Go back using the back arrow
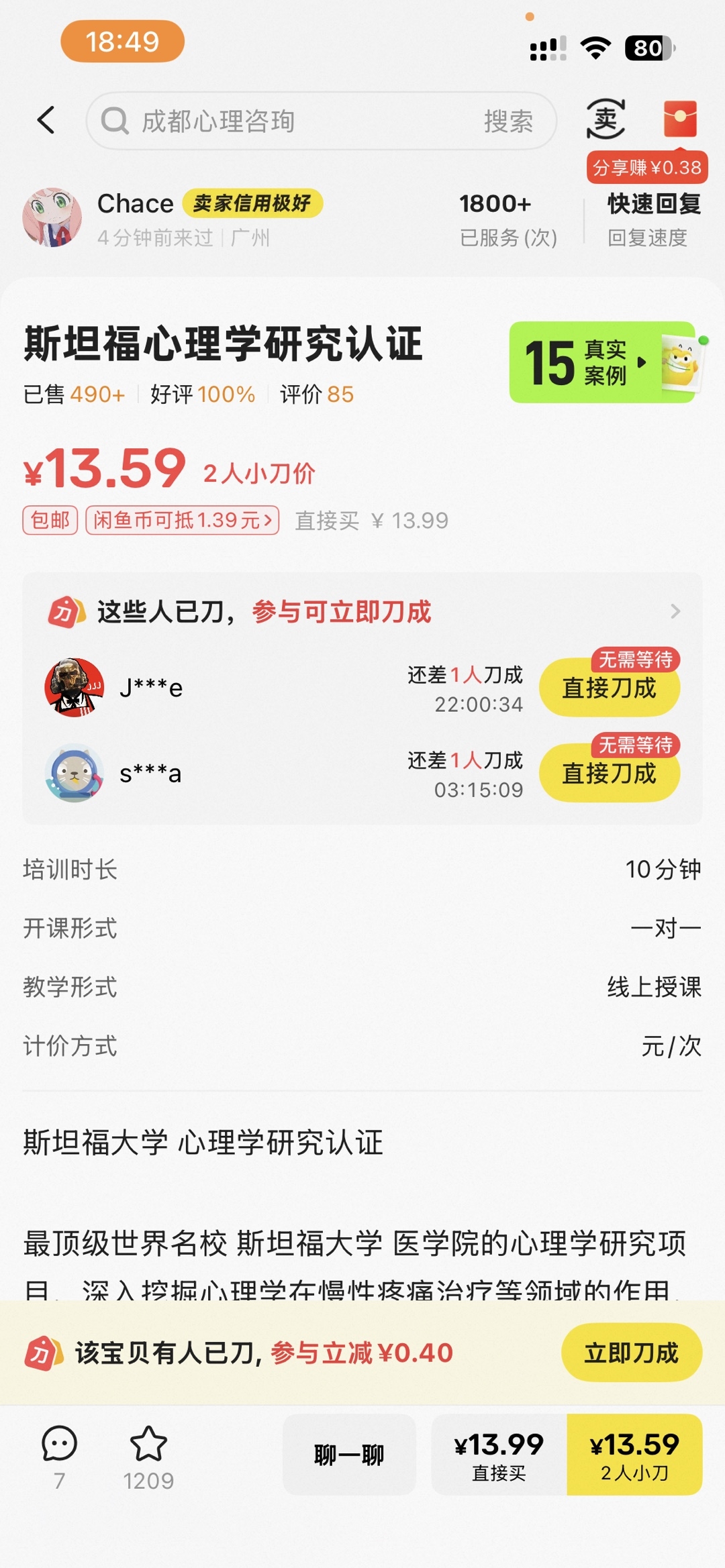 pyautogui.click(x=46, y=121)
